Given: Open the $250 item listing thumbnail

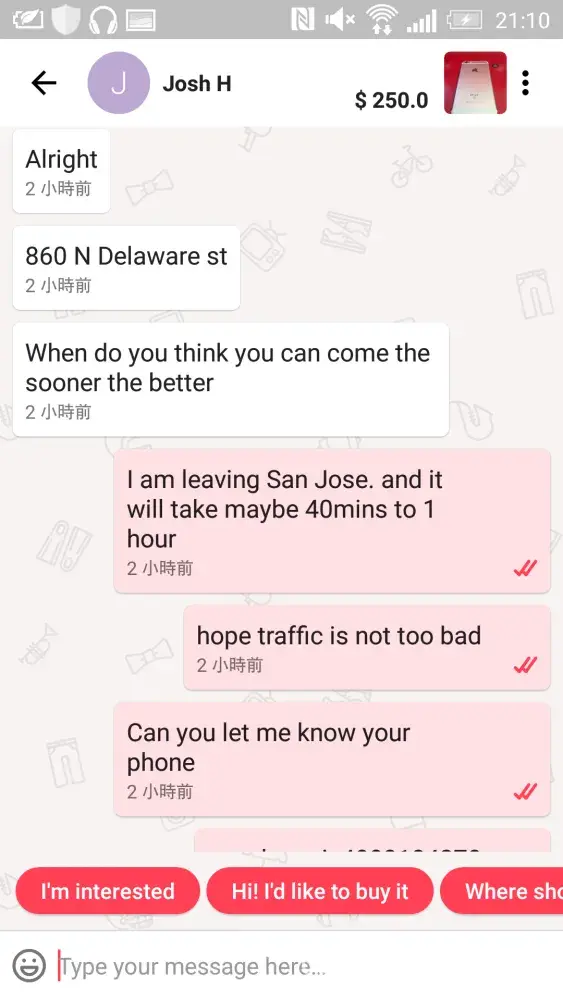Looking at the screenshot, I should 475,83.
